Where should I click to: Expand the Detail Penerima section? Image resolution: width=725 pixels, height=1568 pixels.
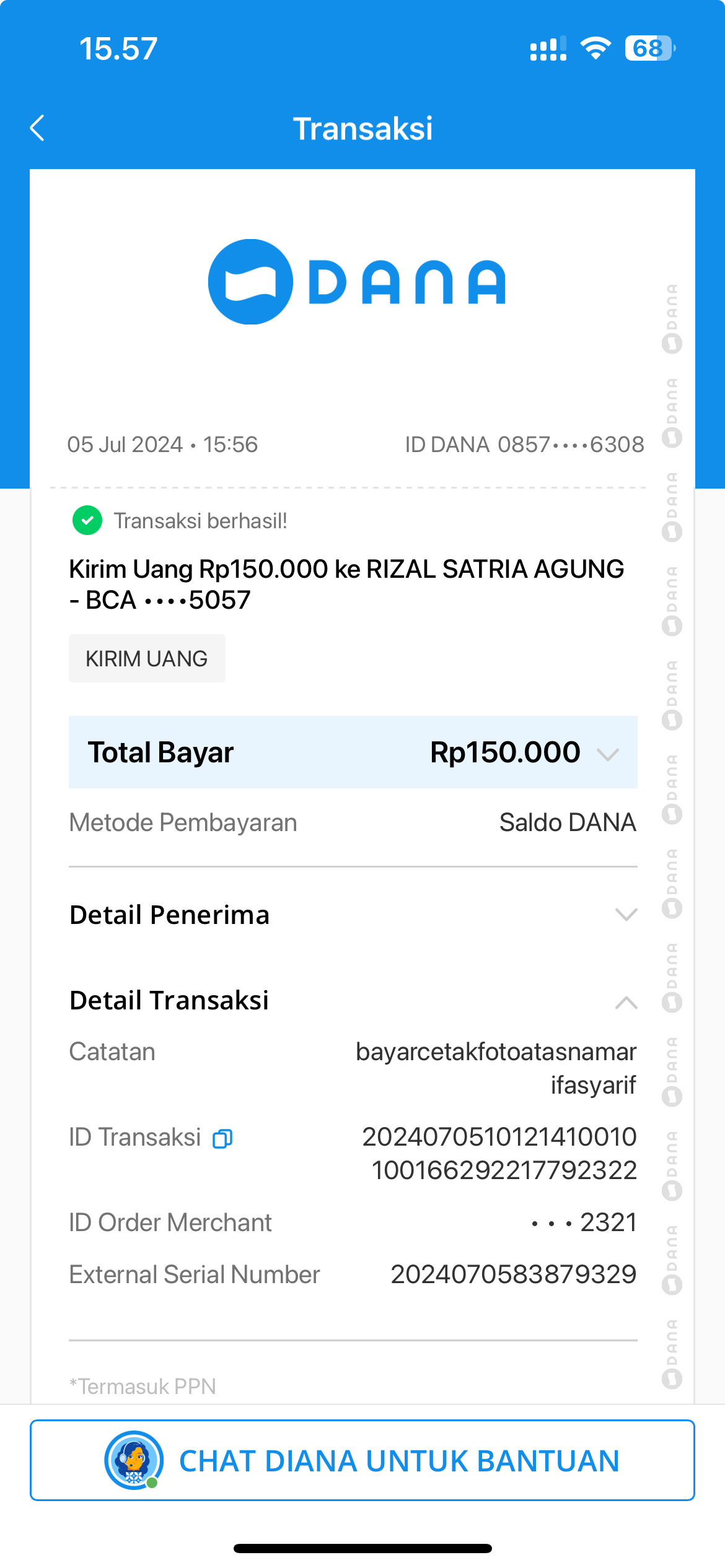pos(626,915)
